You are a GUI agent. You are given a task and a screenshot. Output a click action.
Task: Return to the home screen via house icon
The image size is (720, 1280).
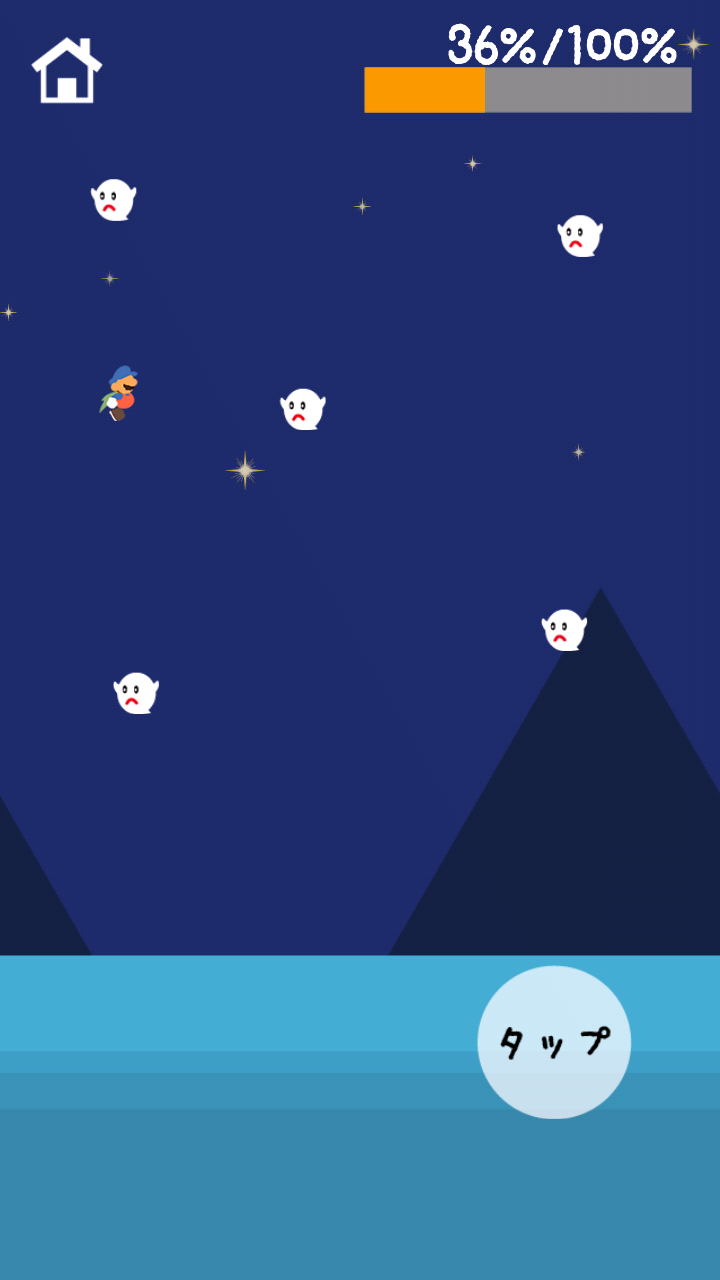tap(67, 70)
